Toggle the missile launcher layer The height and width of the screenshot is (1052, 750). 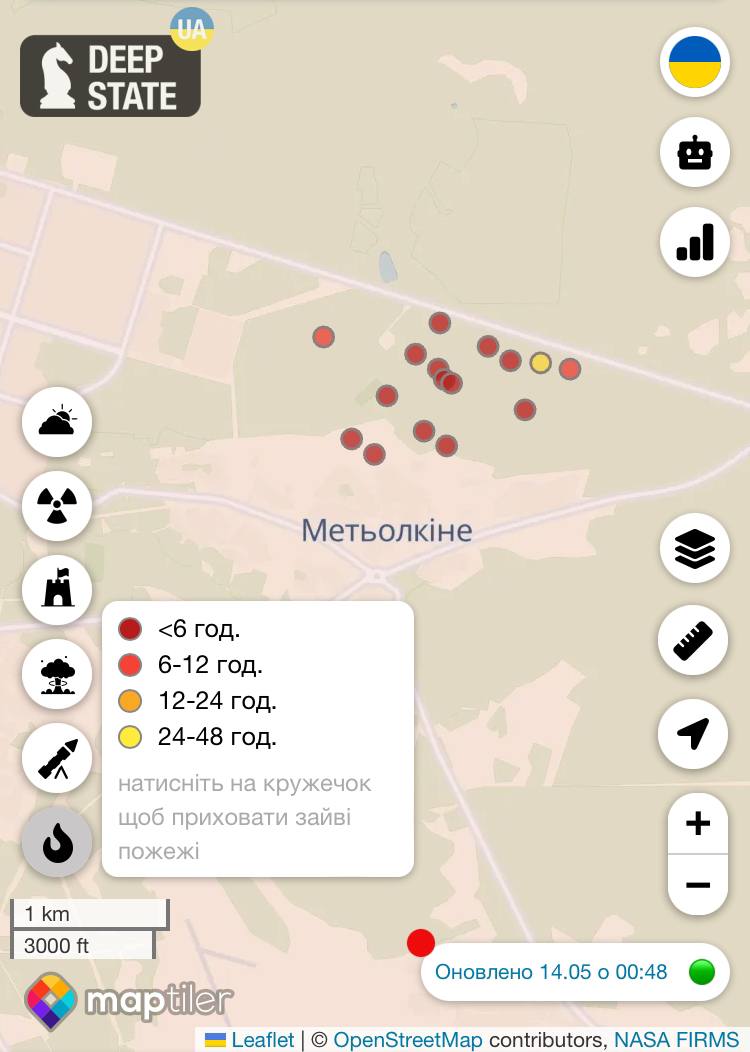coord(57,758)
